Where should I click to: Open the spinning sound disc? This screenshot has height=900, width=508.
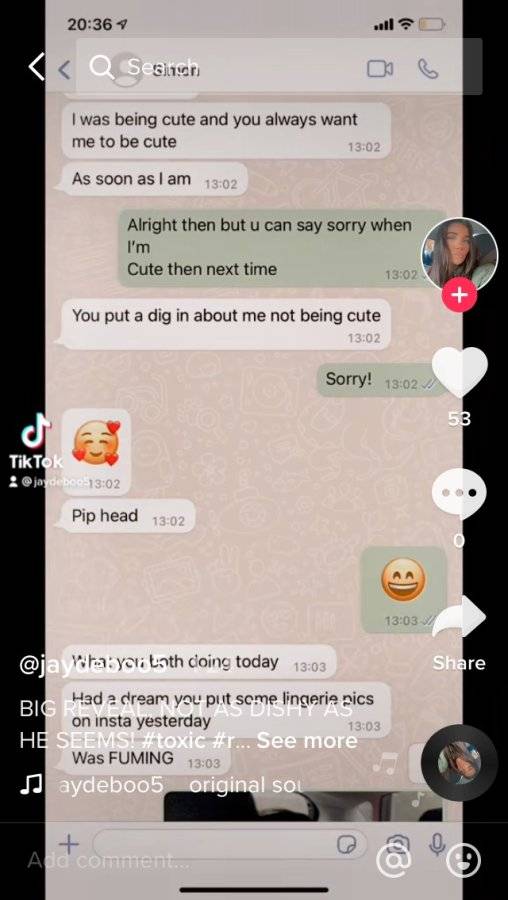(x=459, y=762)
